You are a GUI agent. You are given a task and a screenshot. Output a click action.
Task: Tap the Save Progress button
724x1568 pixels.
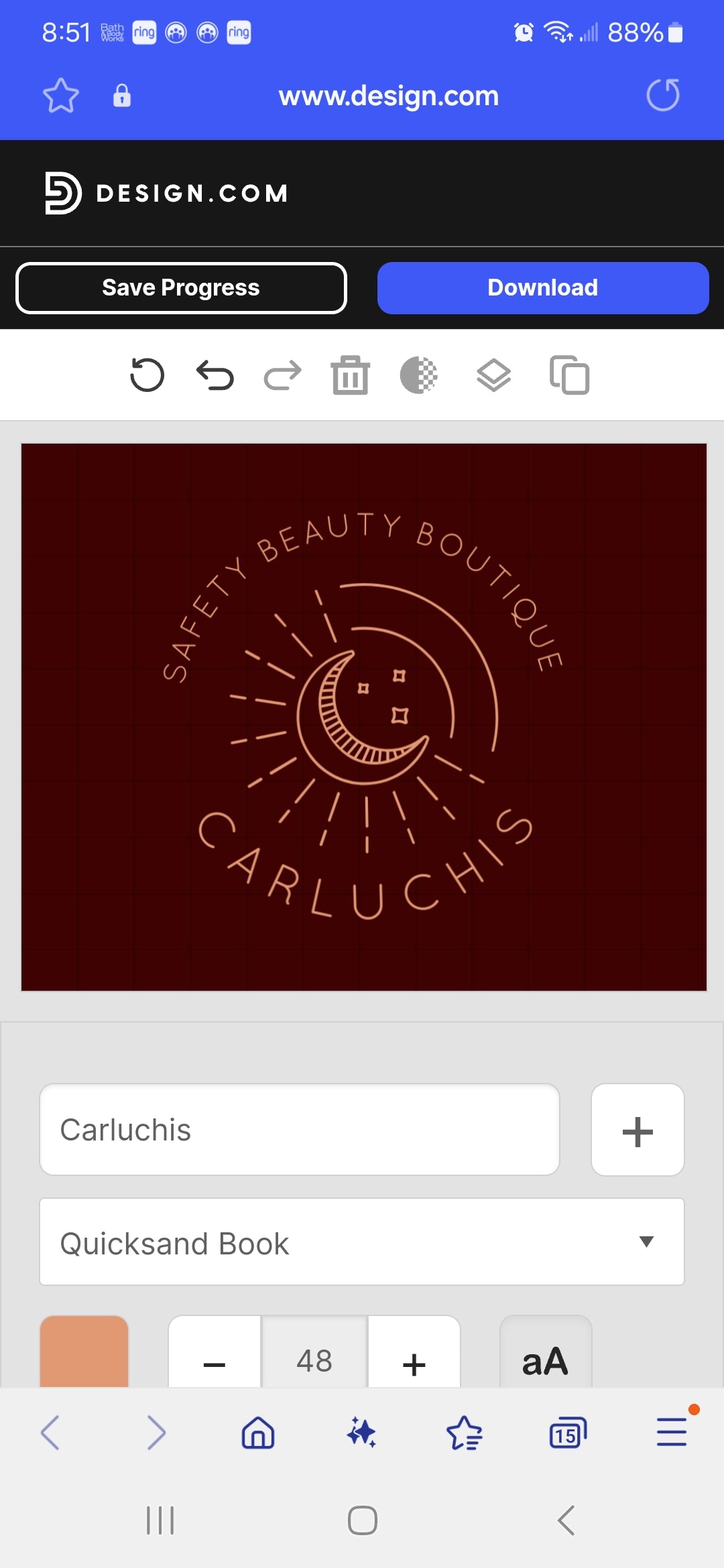tap(181, 288)
